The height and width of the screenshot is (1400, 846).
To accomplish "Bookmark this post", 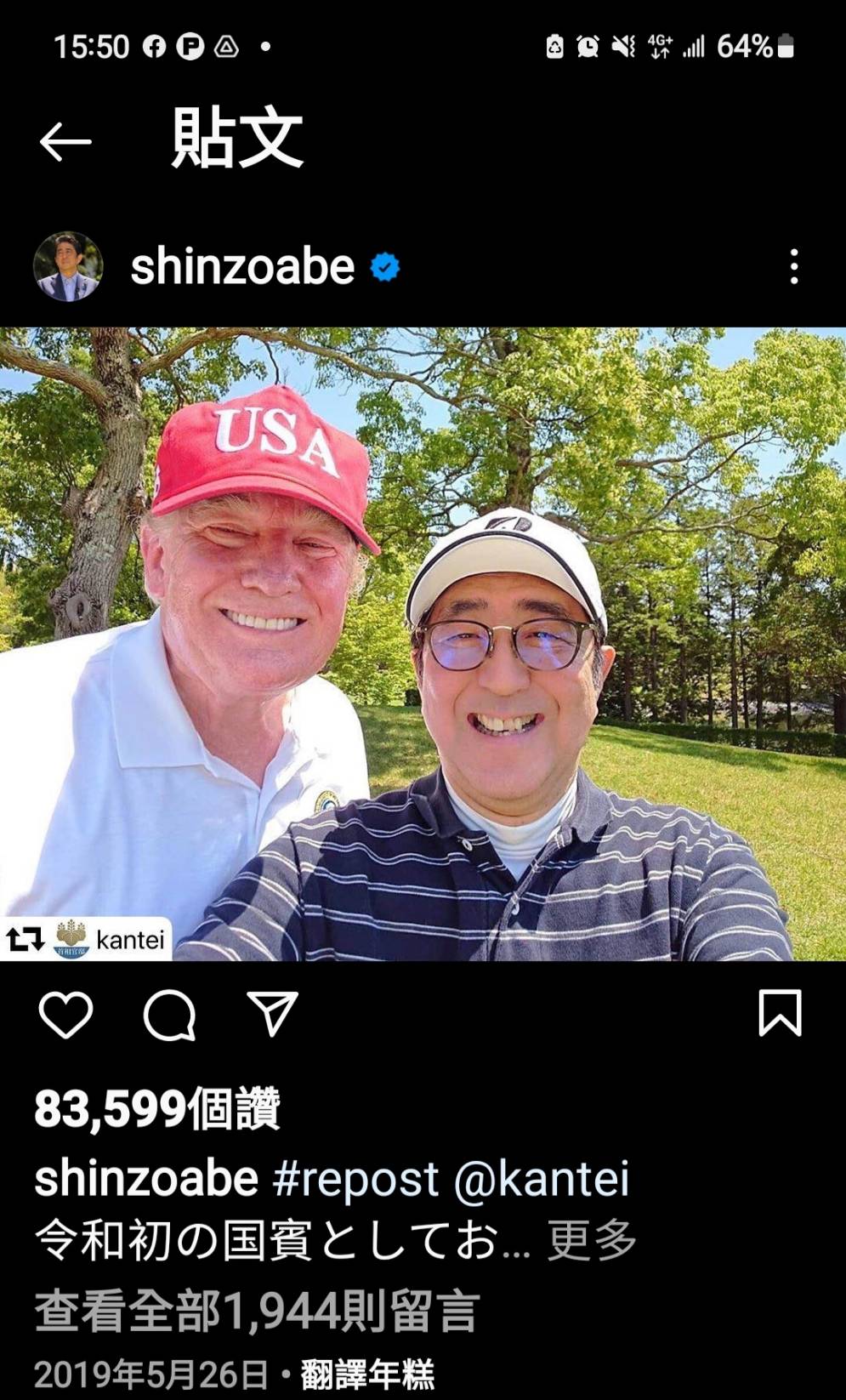I will pos(779,1013).
